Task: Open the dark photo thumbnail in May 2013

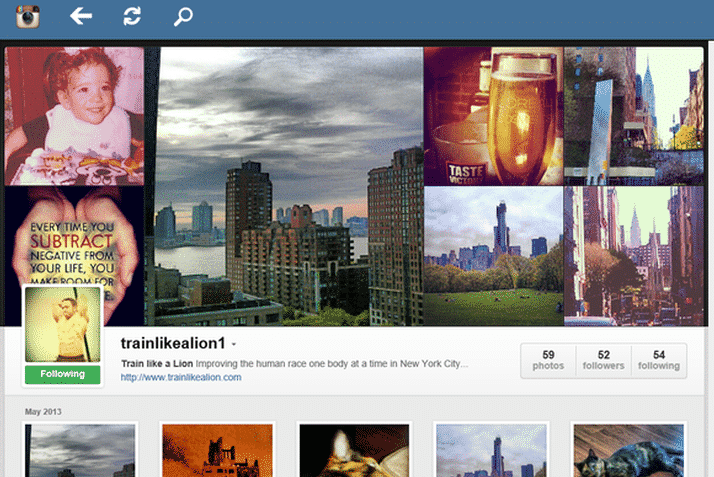Action: tap(354, 451)
